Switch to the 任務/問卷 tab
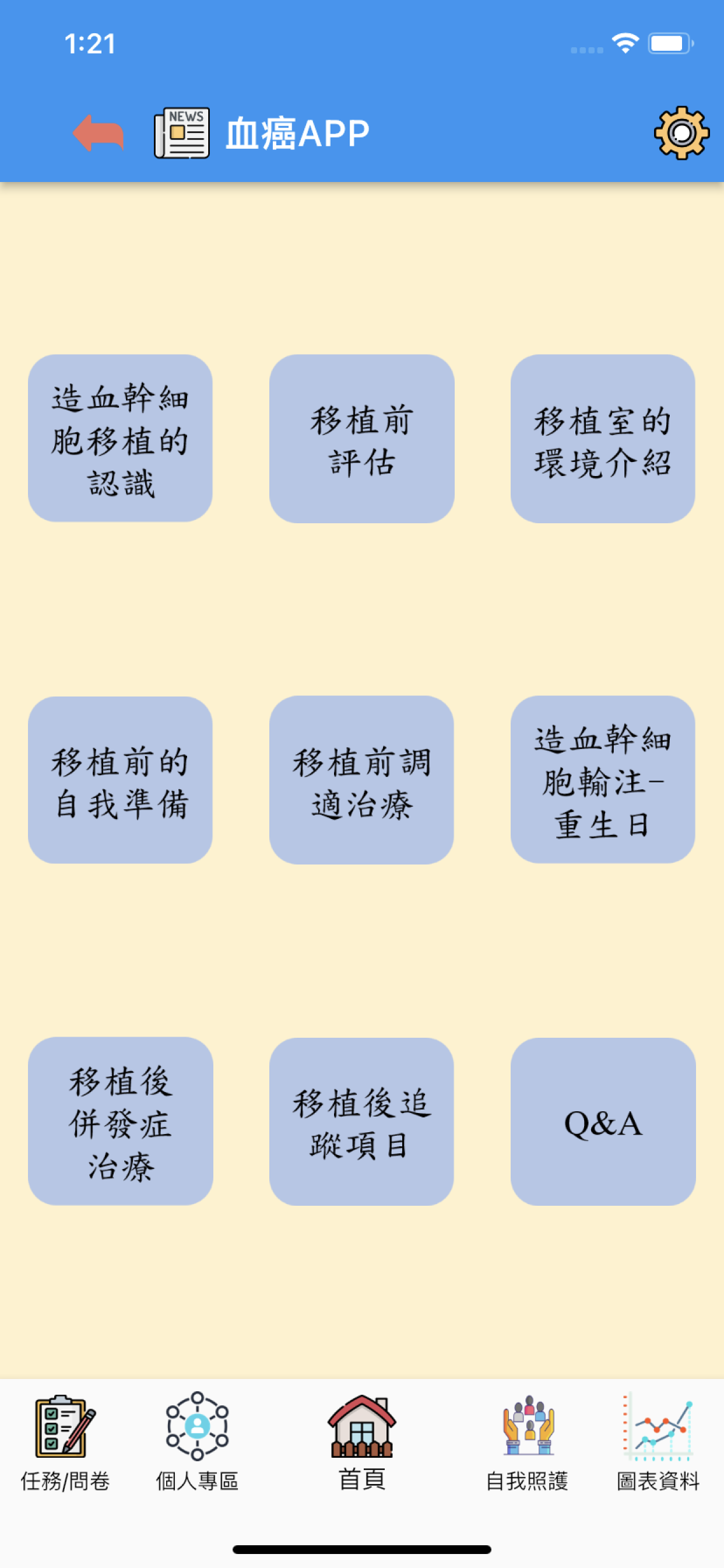 click(65, 1441)
